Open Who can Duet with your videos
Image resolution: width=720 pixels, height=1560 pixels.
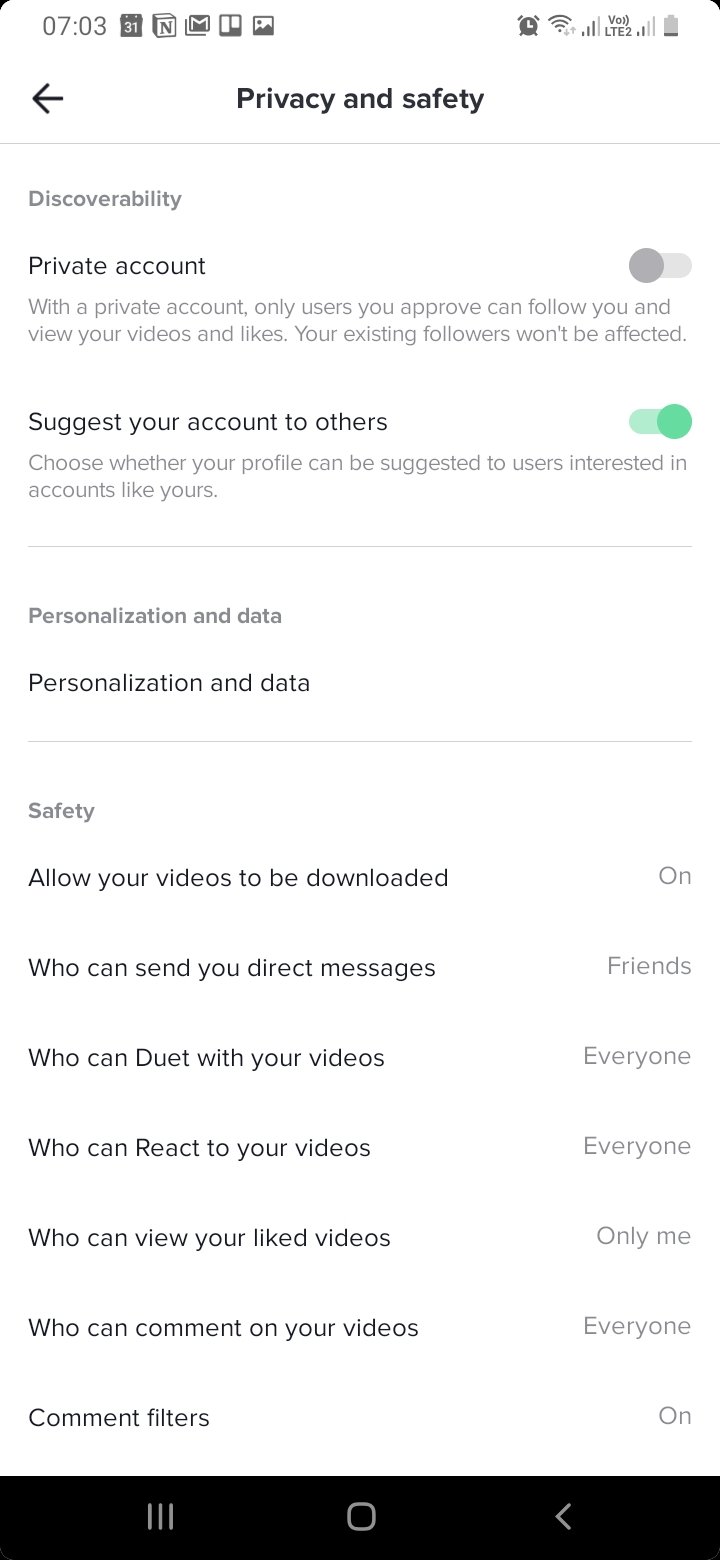(x=360, y=1057)
